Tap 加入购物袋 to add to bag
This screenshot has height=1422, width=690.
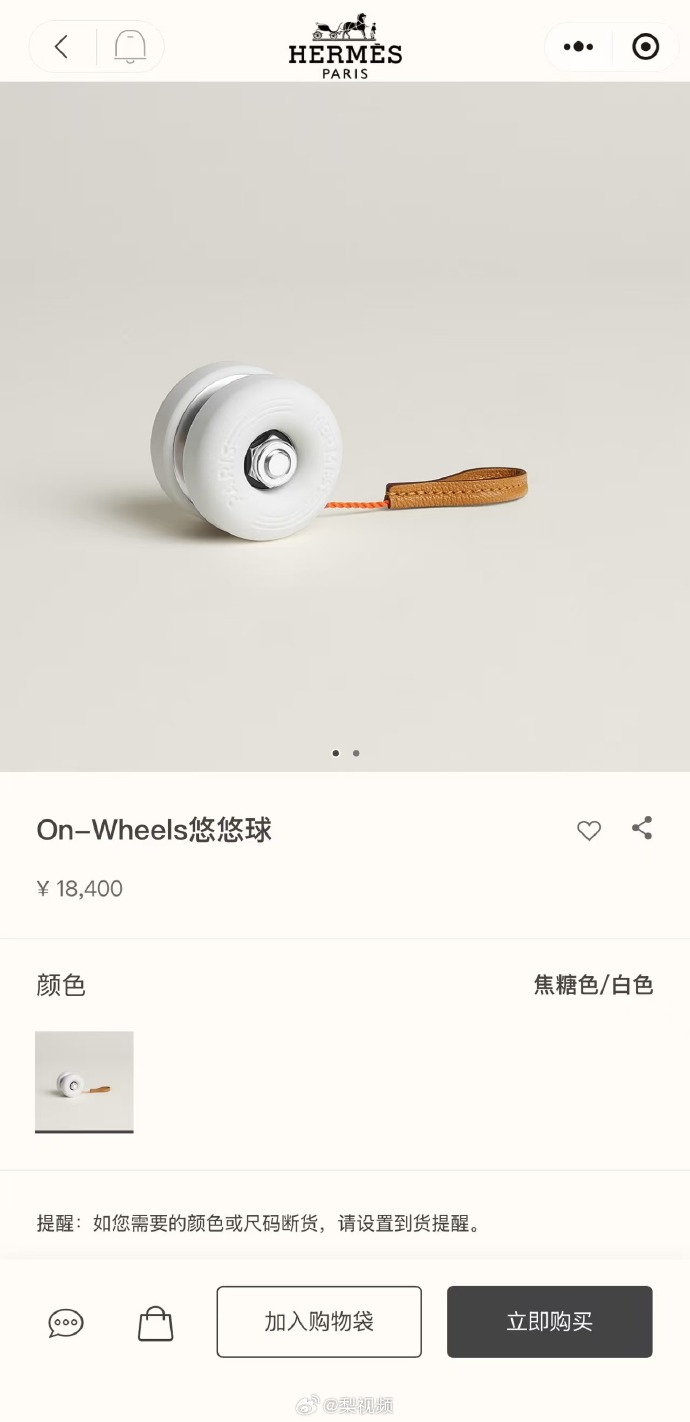[x=319, y=1321]
